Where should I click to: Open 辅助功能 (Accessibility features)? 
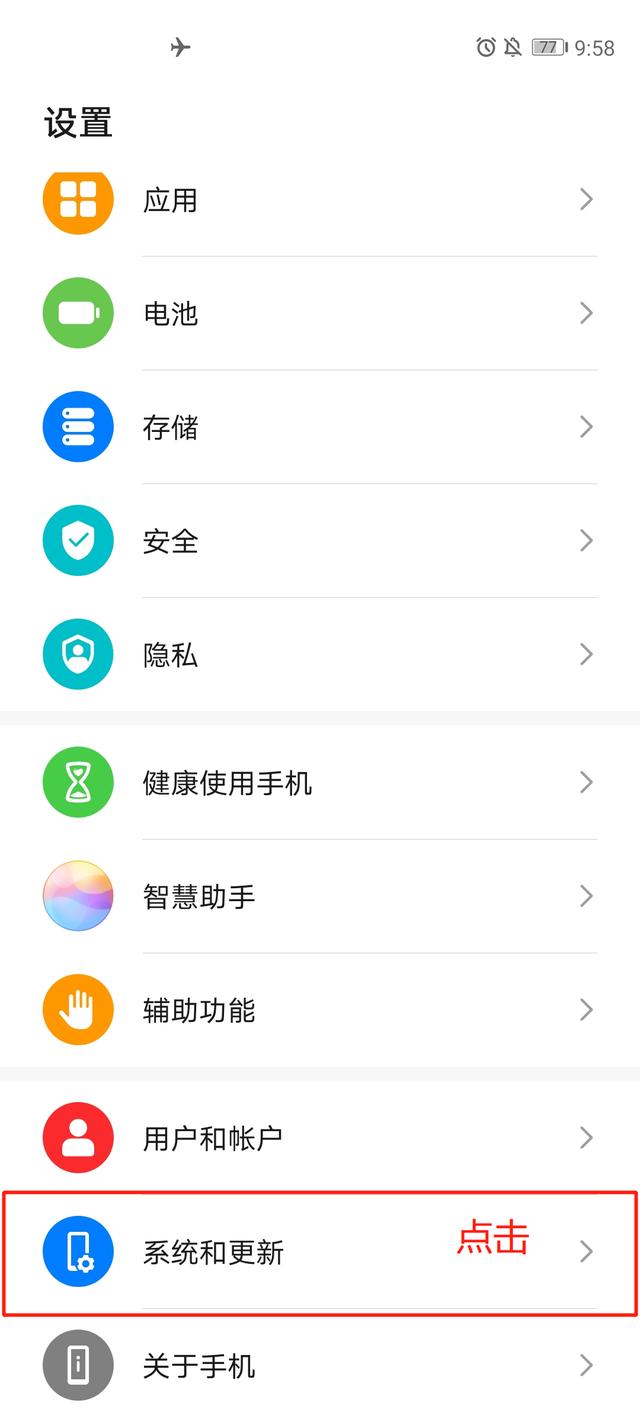click(x=320, y=1010)
